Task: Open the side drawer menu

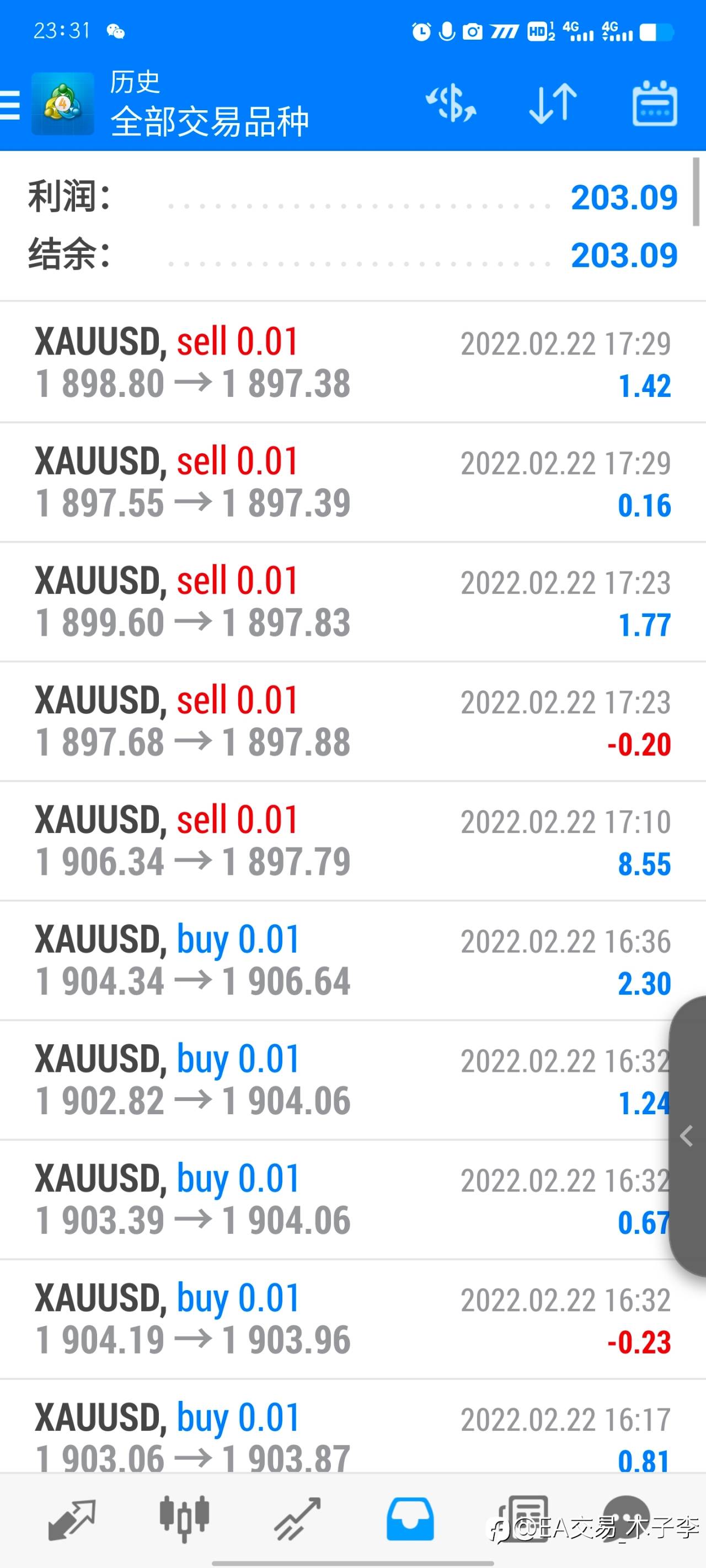Action: click(x=10, y=104)
